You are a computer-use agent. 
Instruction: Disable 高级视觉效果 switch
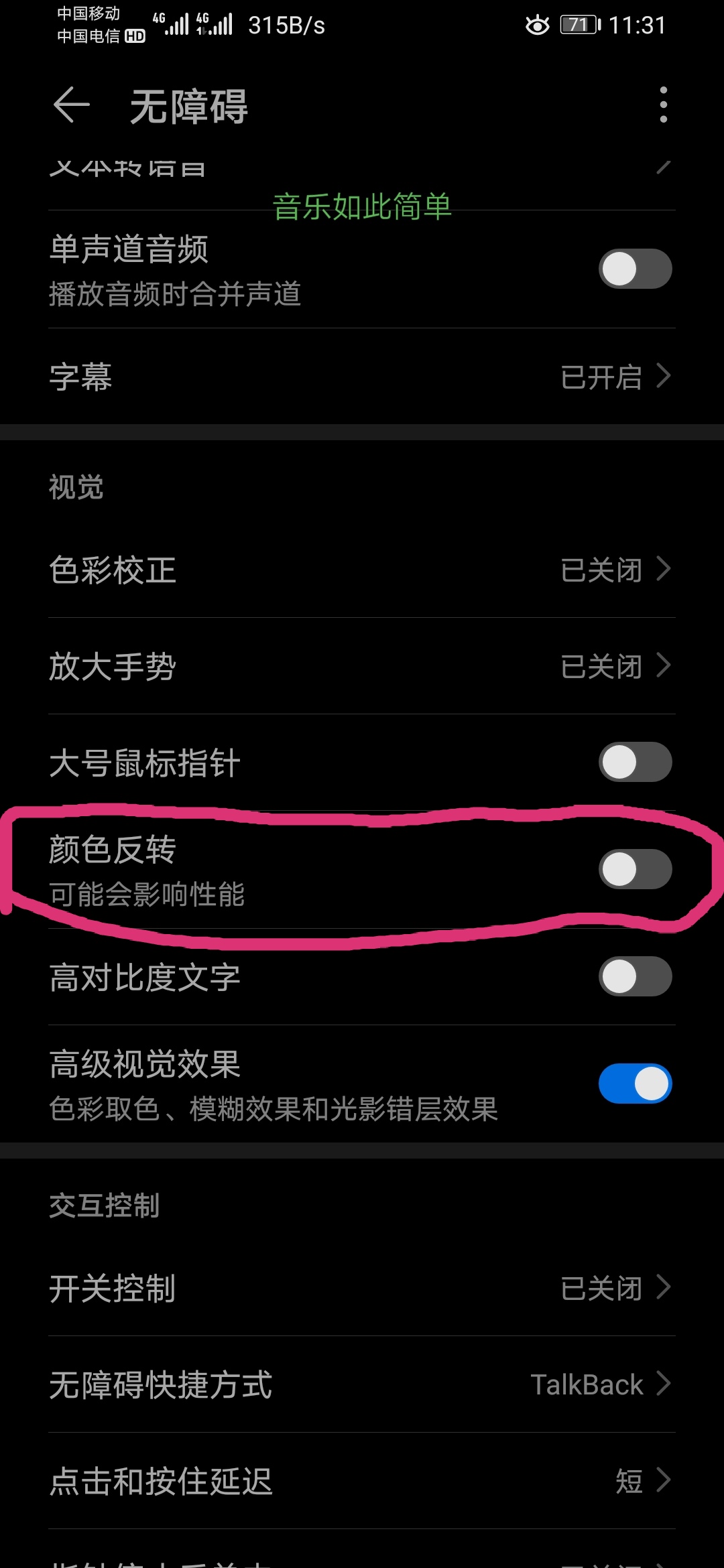pyautogui.click(x=635, y=1084)
